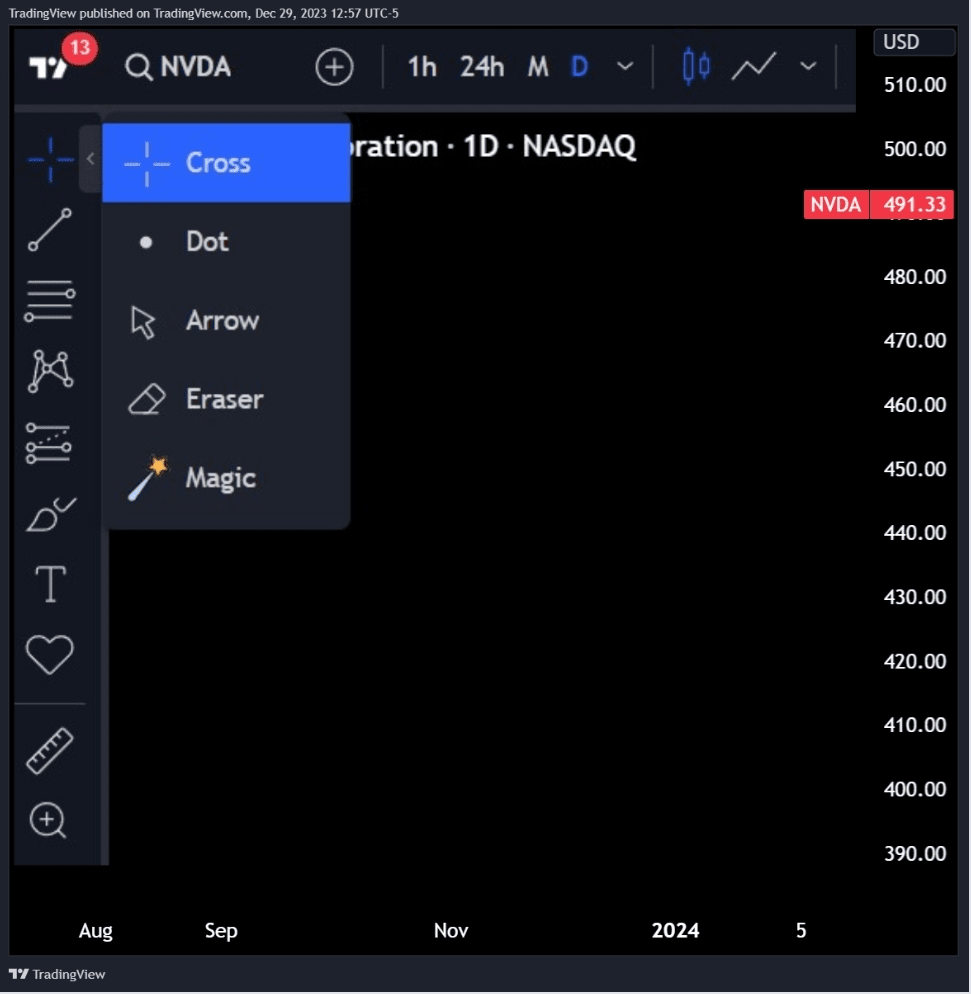Switch to the 1h interval
The image size is (971, 994).
point(421,68)
